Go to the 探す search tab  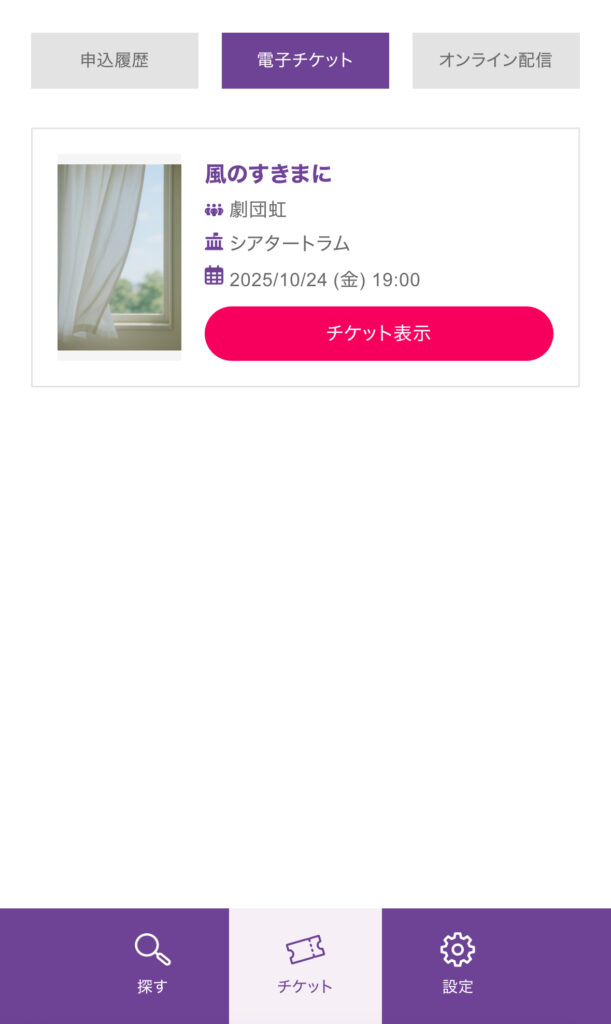152,965
